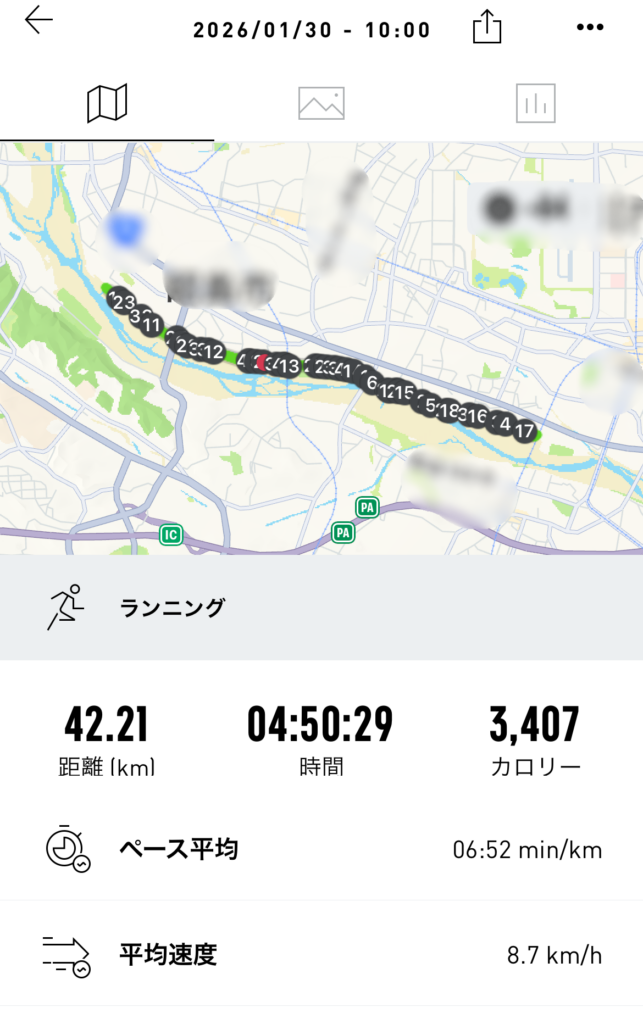Image resolution: width=643 pixels, height=1024 pixels.
Task: Open the three-dot overflow menu
Action: coord(591,27)
